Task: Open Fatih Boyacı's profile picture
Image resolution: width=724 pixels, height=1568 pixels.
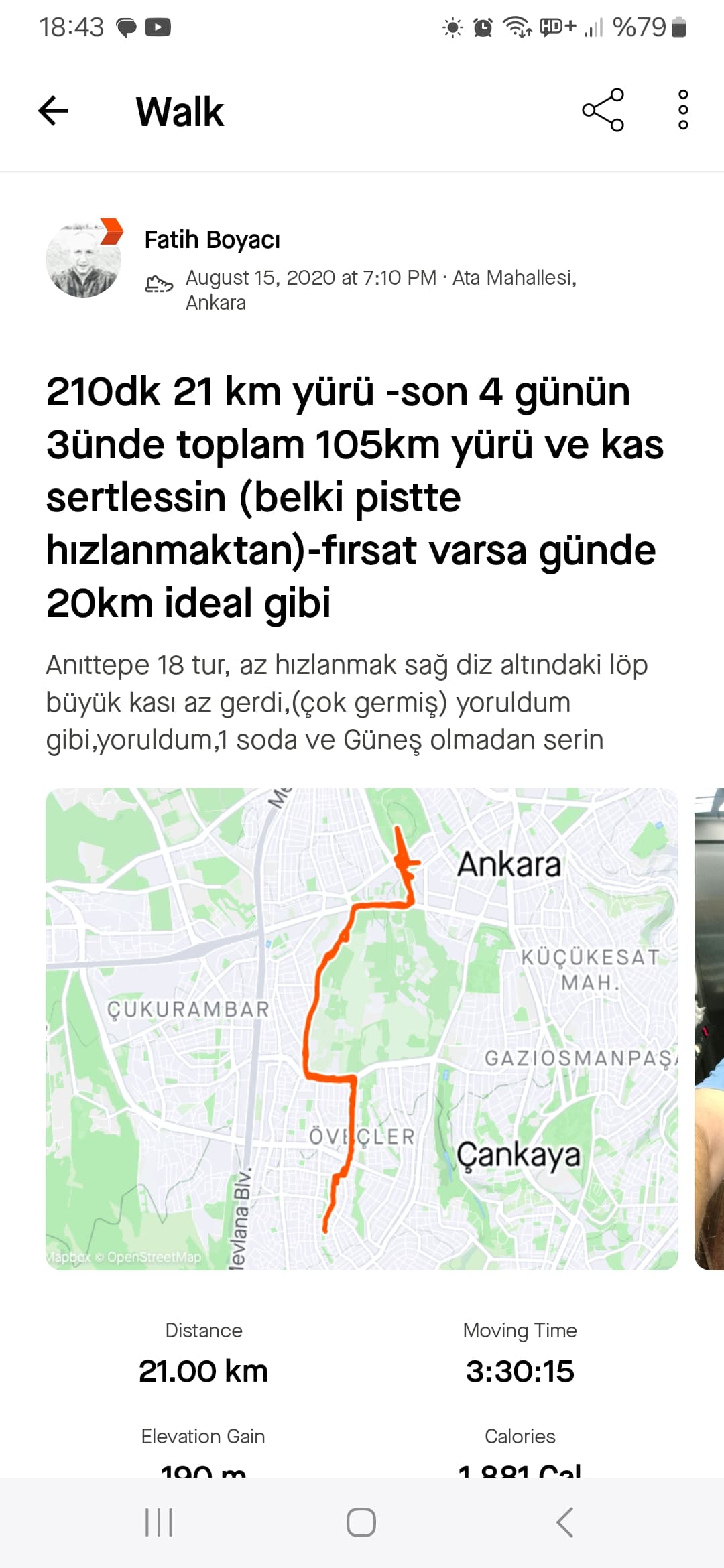Action: [84, 259]
